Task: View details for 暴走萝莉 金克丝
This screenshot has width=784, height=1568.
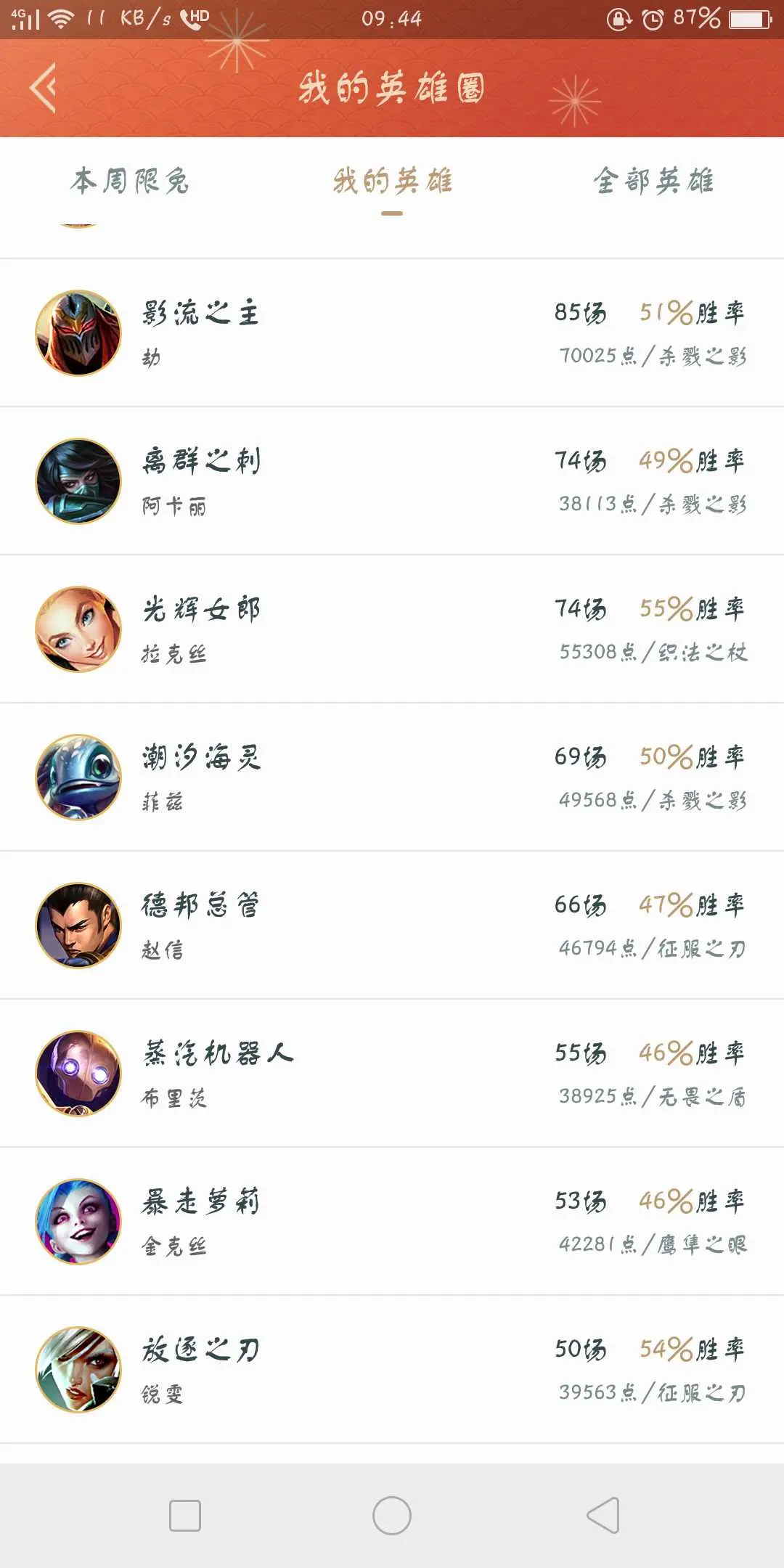Action: coord(392,1222)
